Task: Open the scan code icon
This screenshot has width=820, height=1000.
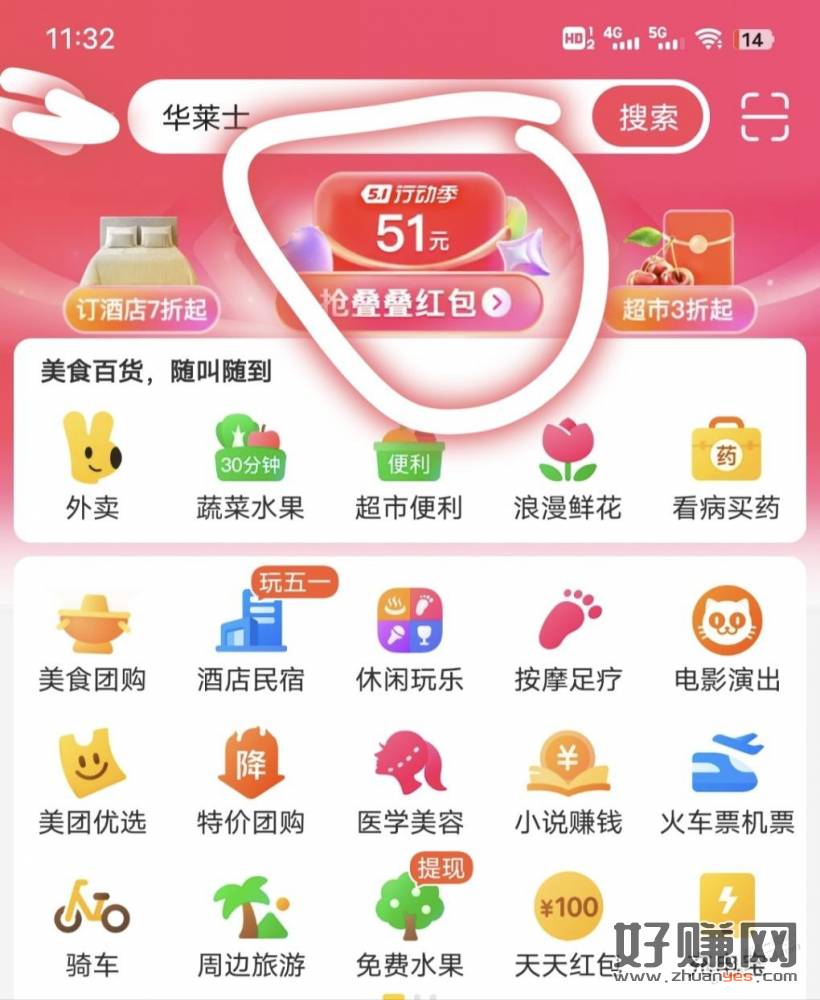Action: [765, 118]
